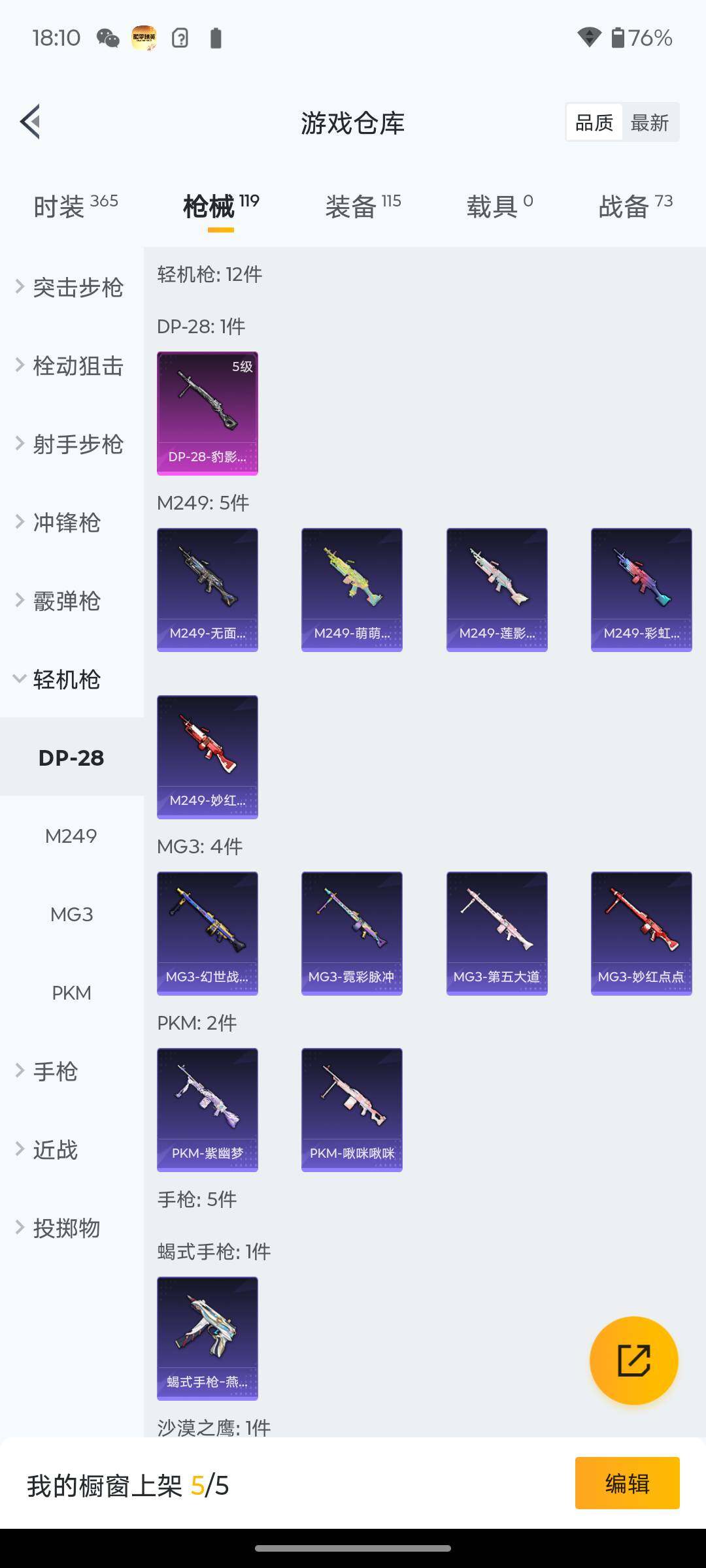Switch to the 时装 tab

click(x=75, y=206)
